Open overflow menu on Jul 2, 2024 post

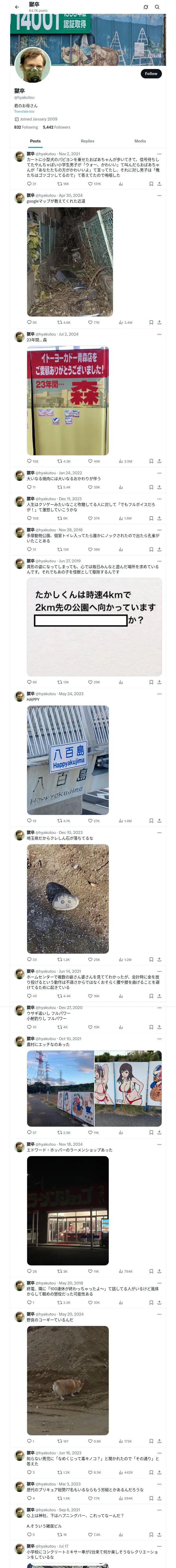click(160, 334)
